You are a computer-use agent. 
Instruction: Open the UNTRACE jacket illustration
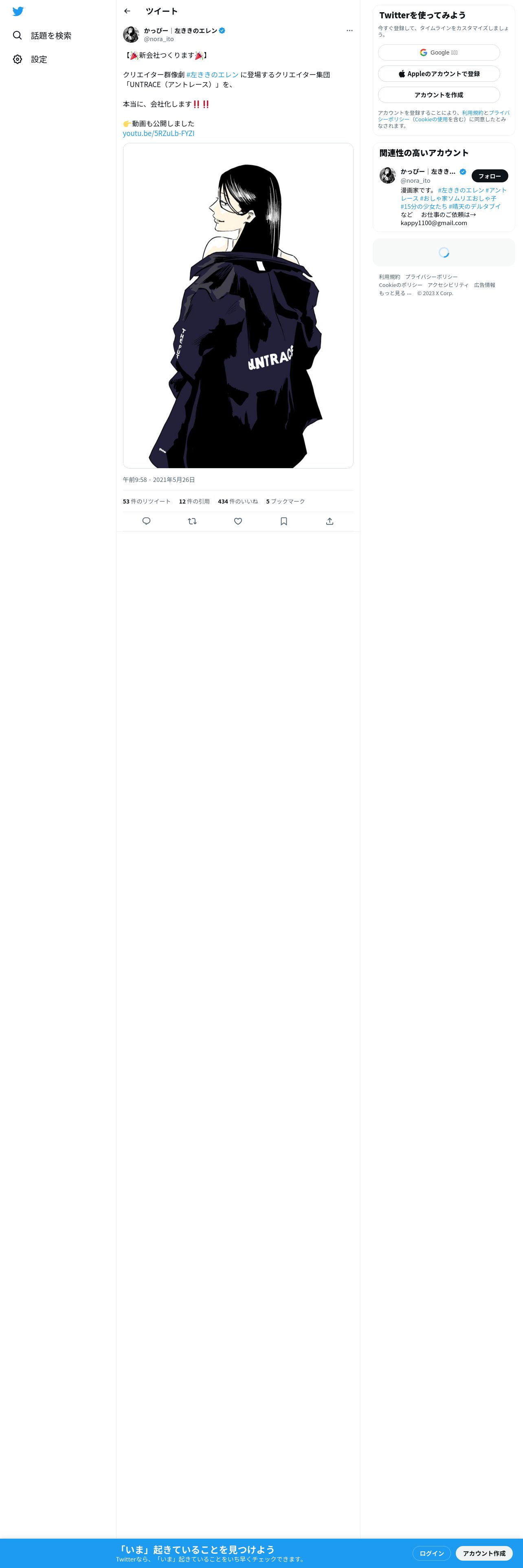click(x=238, y=306)
